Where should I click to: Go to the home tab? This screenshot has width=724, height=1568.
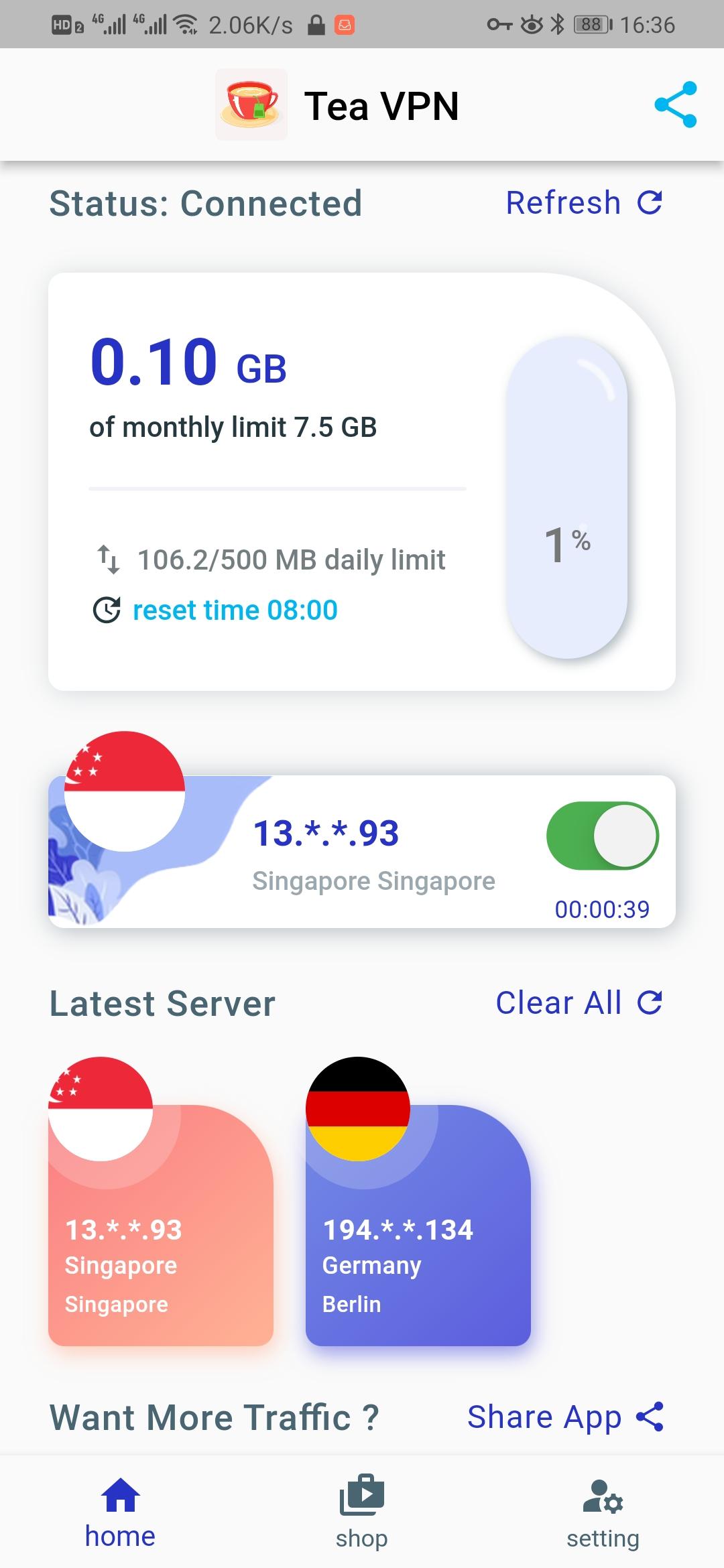[x=120, y=1512]
